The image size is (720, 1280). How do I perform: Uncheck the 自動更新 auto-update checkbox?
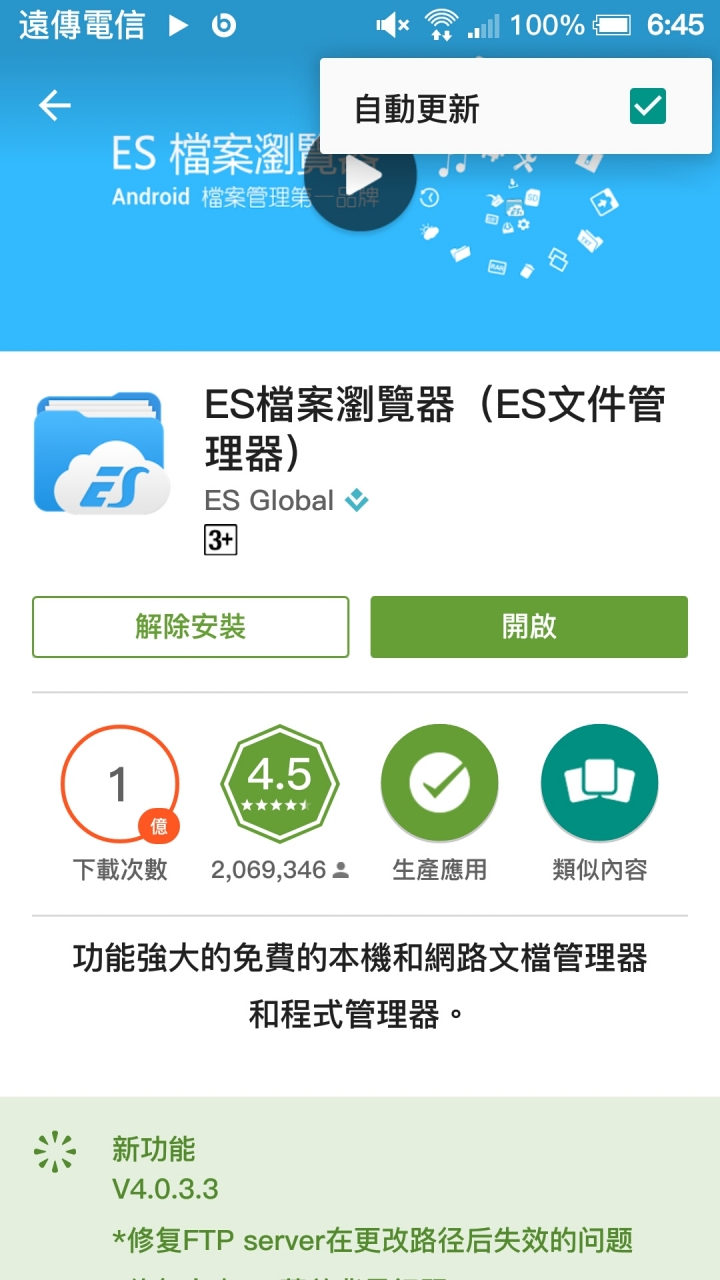pos(647,106)
